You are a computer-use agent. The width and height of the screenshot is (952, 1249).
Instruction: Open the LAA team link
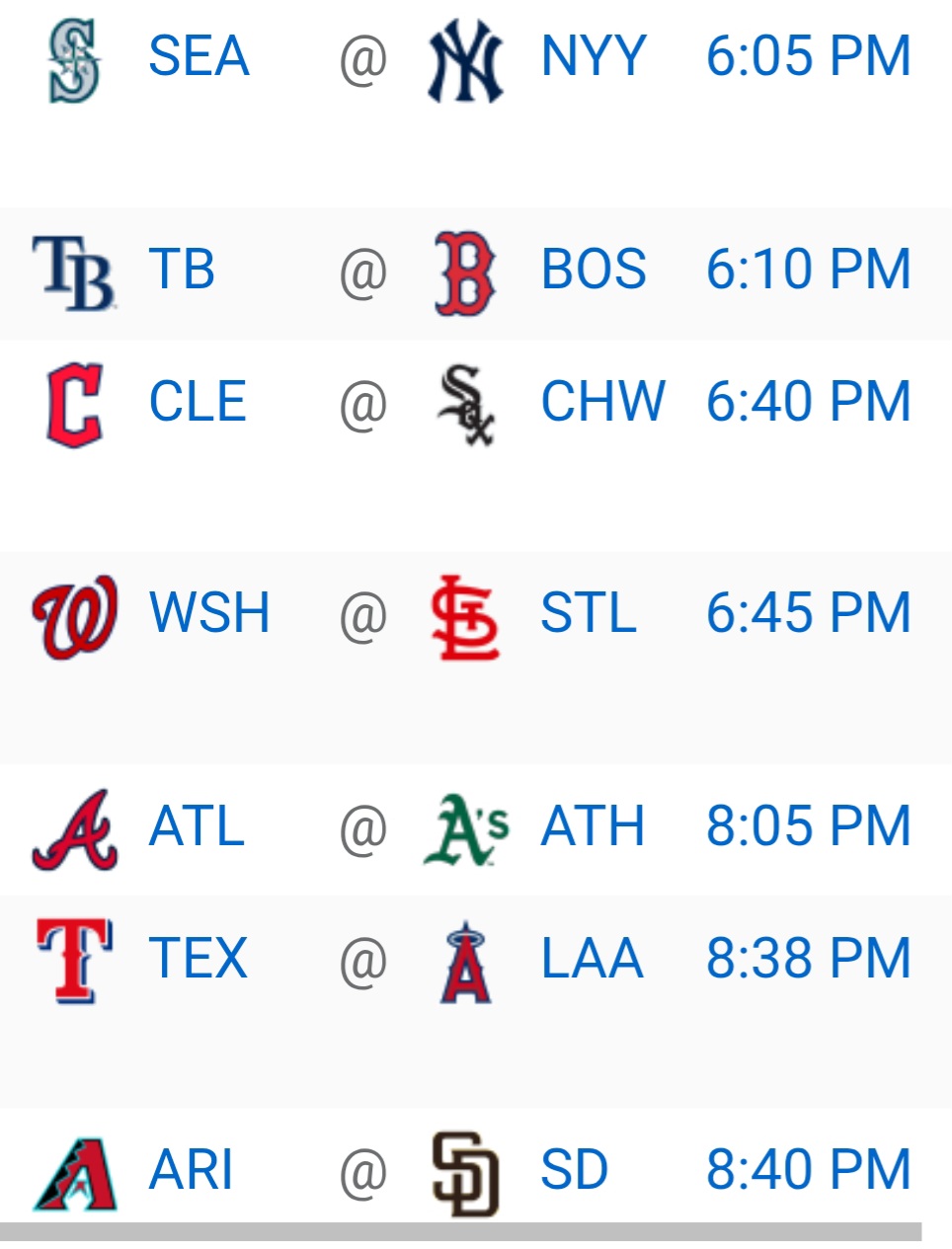(x=592, y=959)
